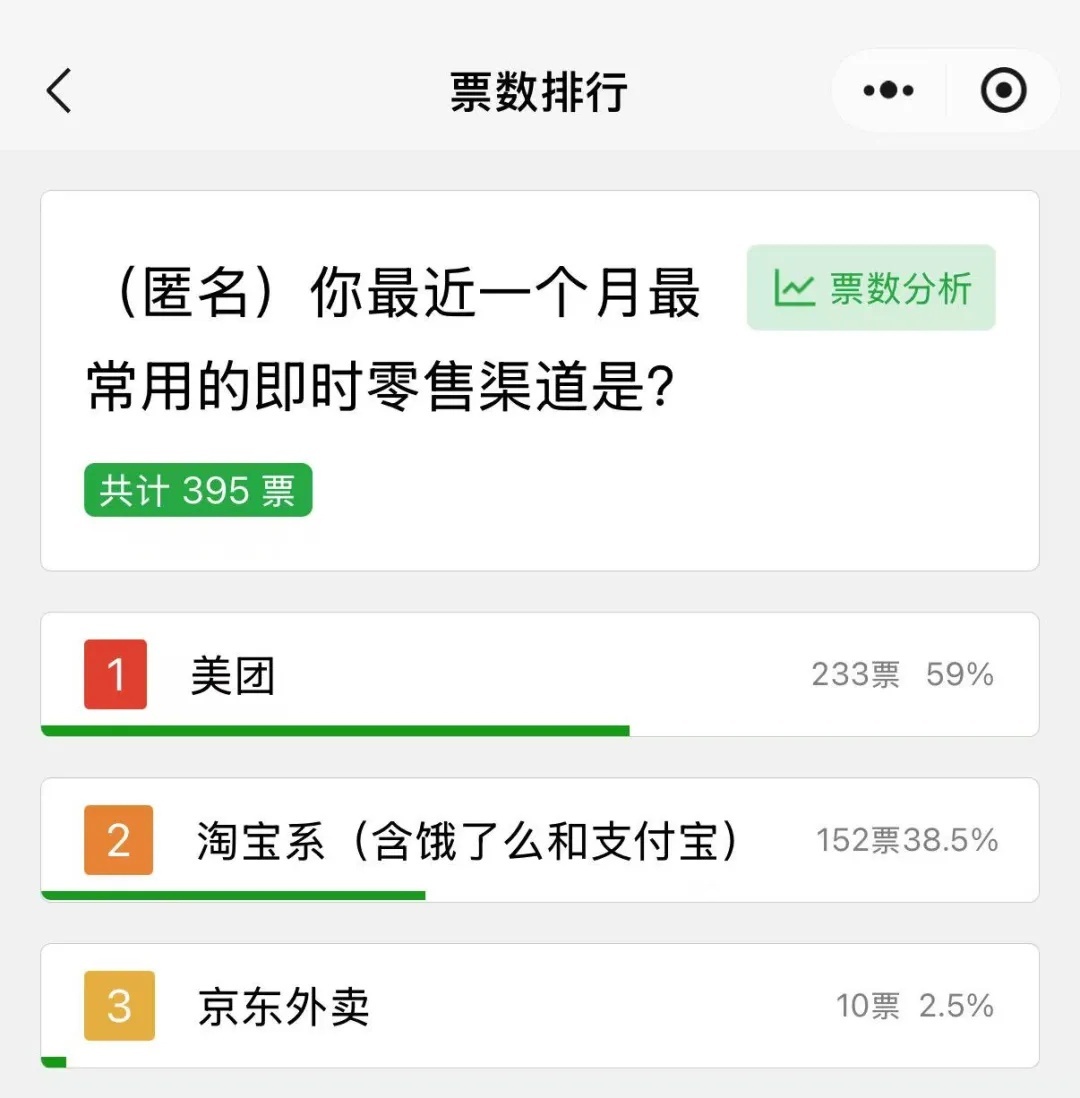
Task: Close the mini program with the circle icon
Action: (x=1003, y=92)
